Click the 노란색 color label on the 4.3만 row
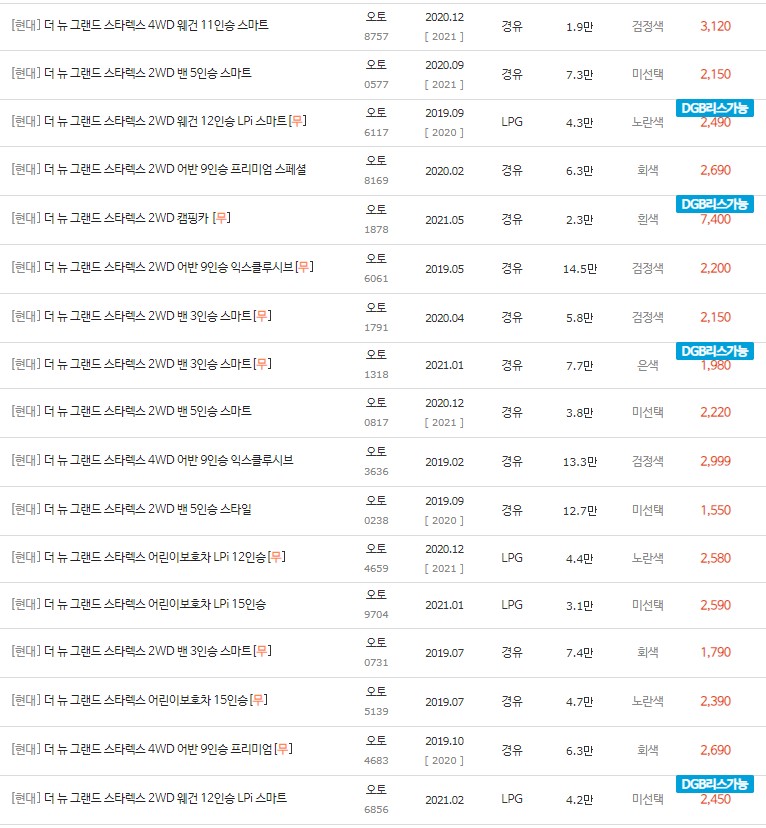The image size is (766, 828). coord(646,122)
